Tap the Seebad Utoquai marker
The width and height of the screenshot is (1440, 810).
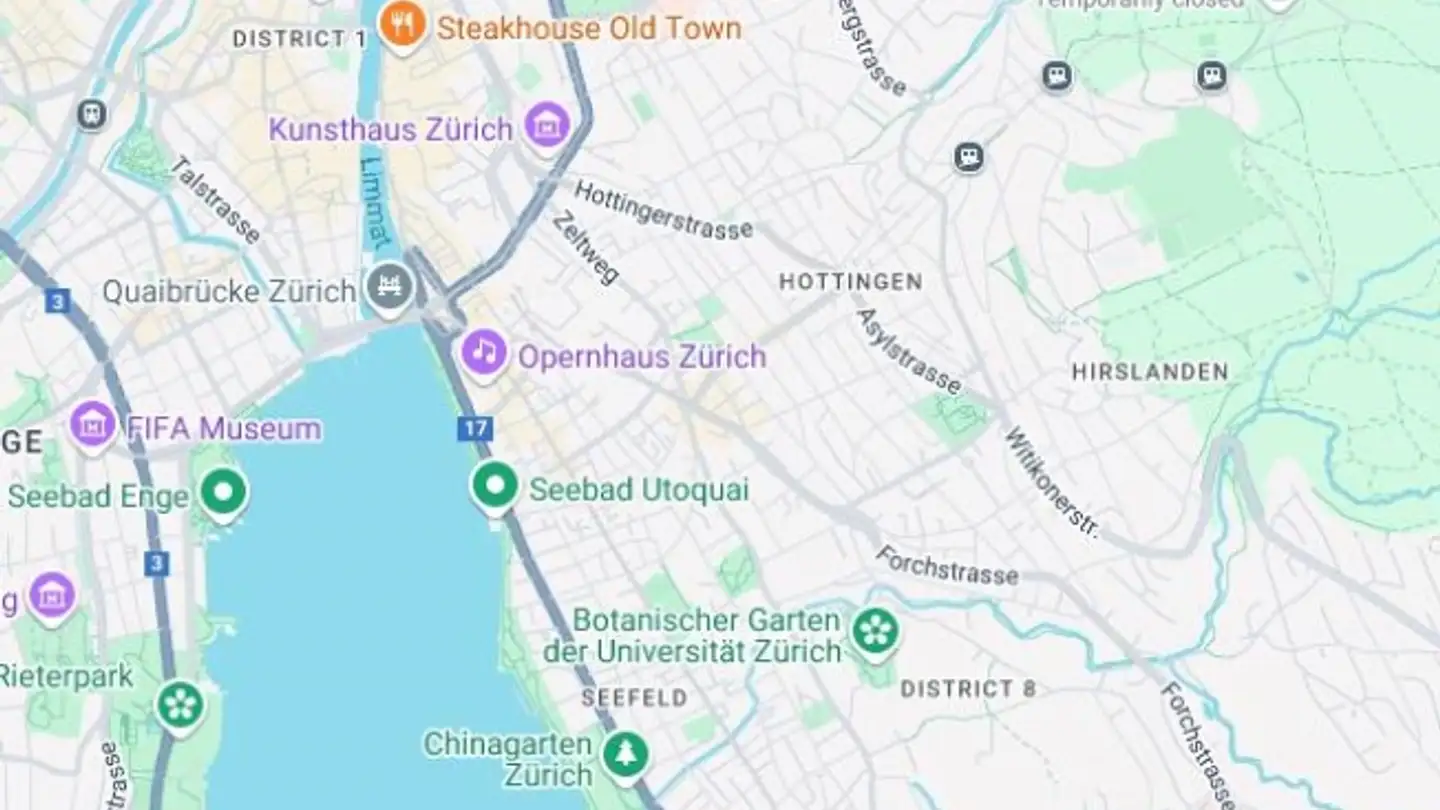click(495, 486)
